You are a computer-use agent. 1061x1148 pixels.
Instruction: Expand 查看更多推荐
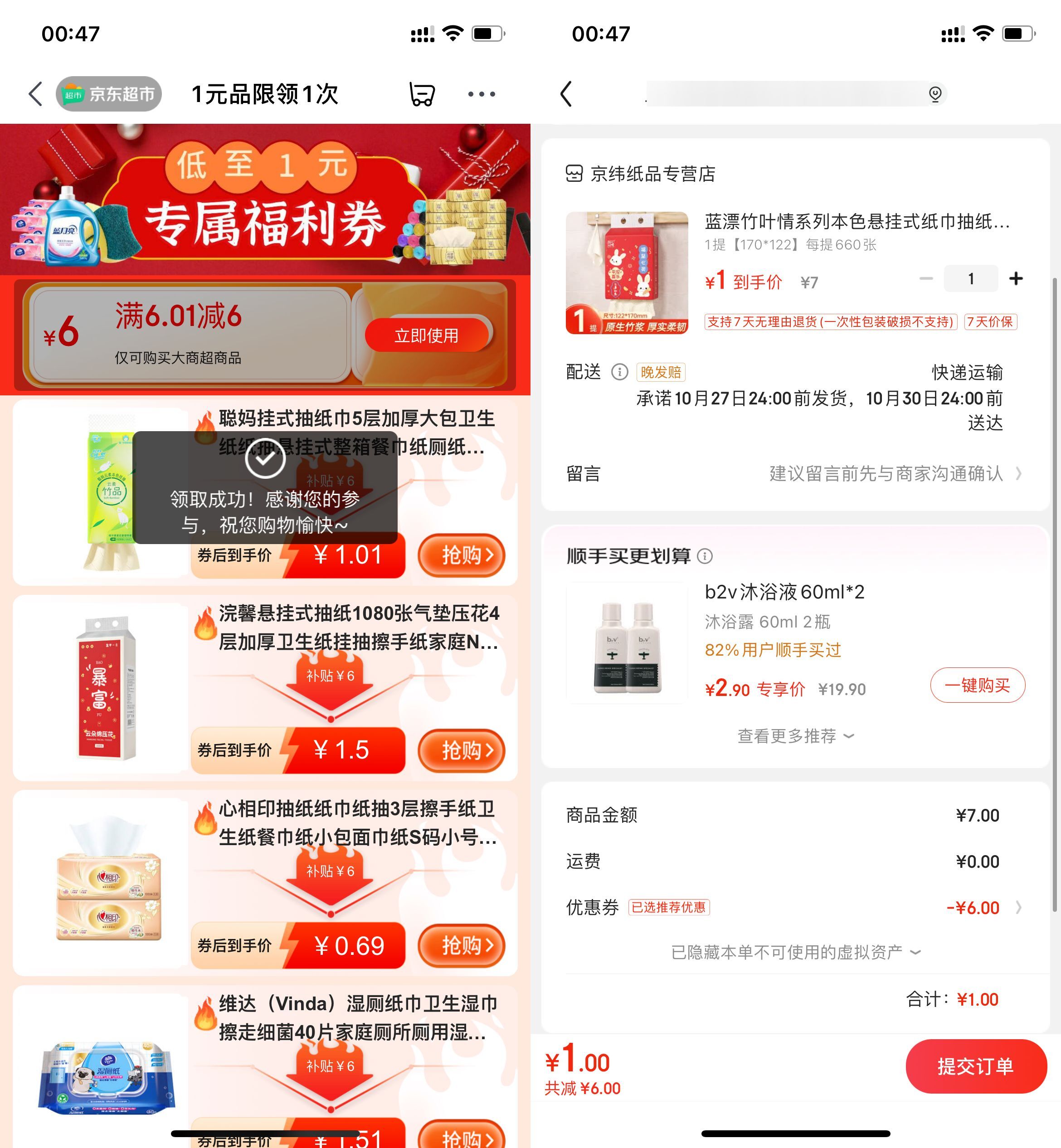tap(795, 735)
